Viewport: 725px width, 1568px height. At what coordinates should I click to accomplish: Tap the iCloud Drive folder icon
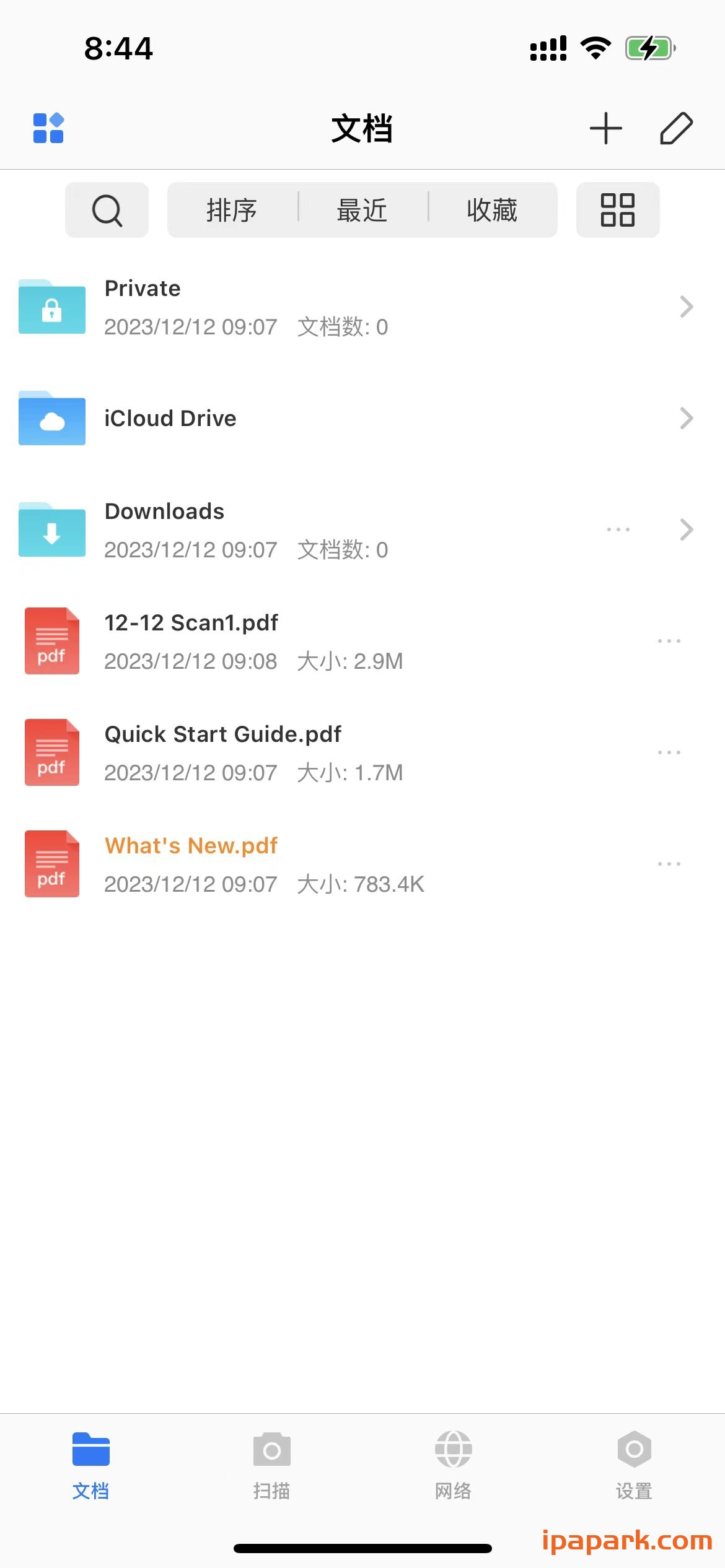click(51, 419)
